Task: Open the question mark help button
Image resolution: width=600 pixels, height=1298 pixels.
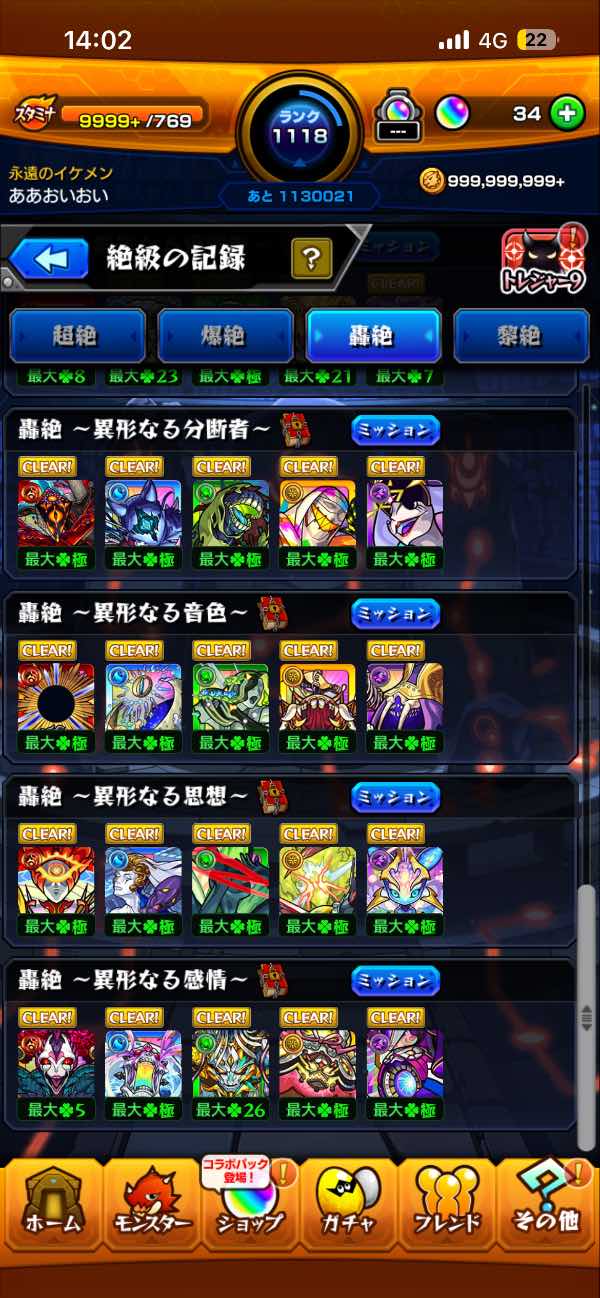Action: (x=312, y=260)
